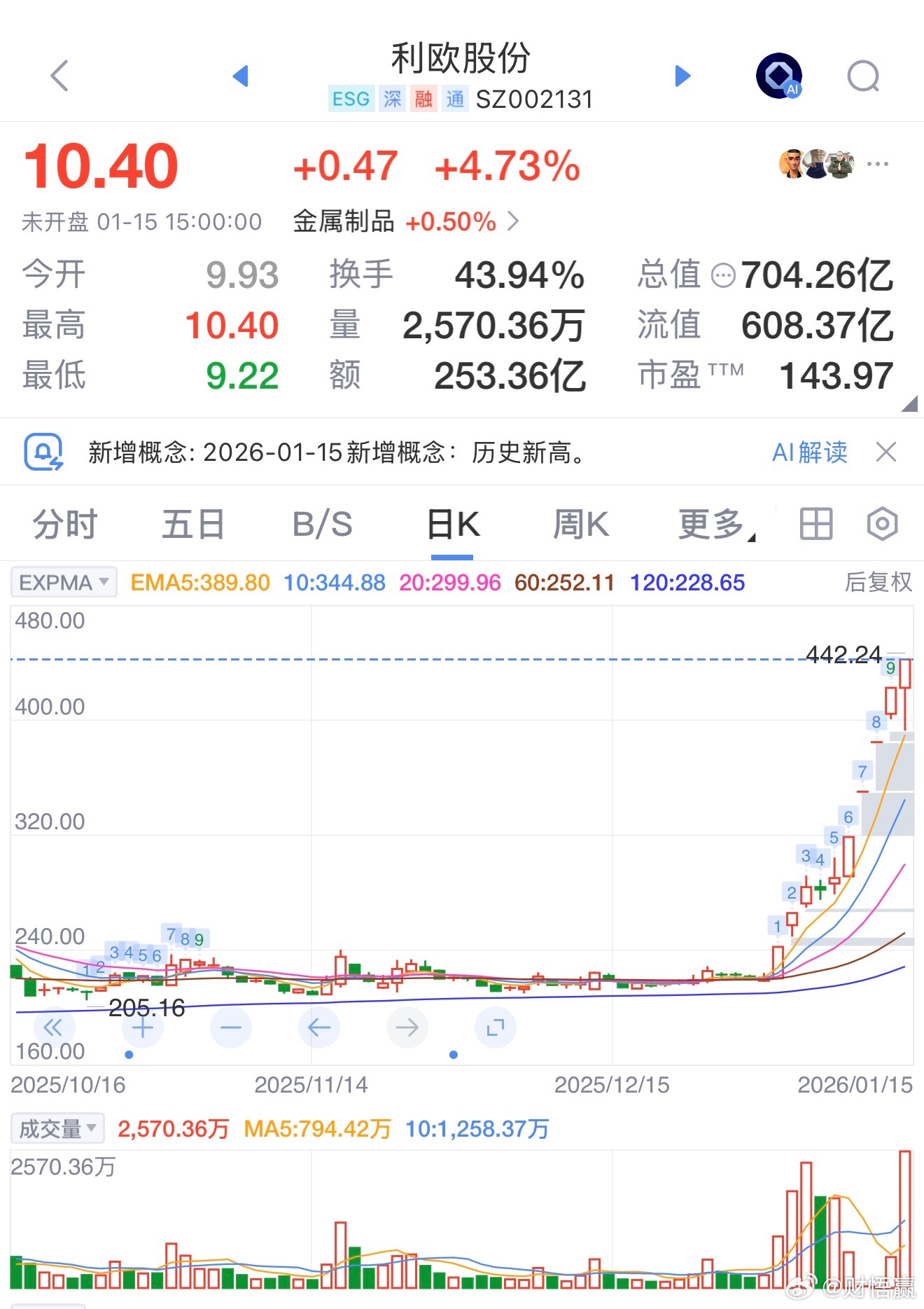
Task: Open the AI assistant icon
Action: click(x=777, y=75)
